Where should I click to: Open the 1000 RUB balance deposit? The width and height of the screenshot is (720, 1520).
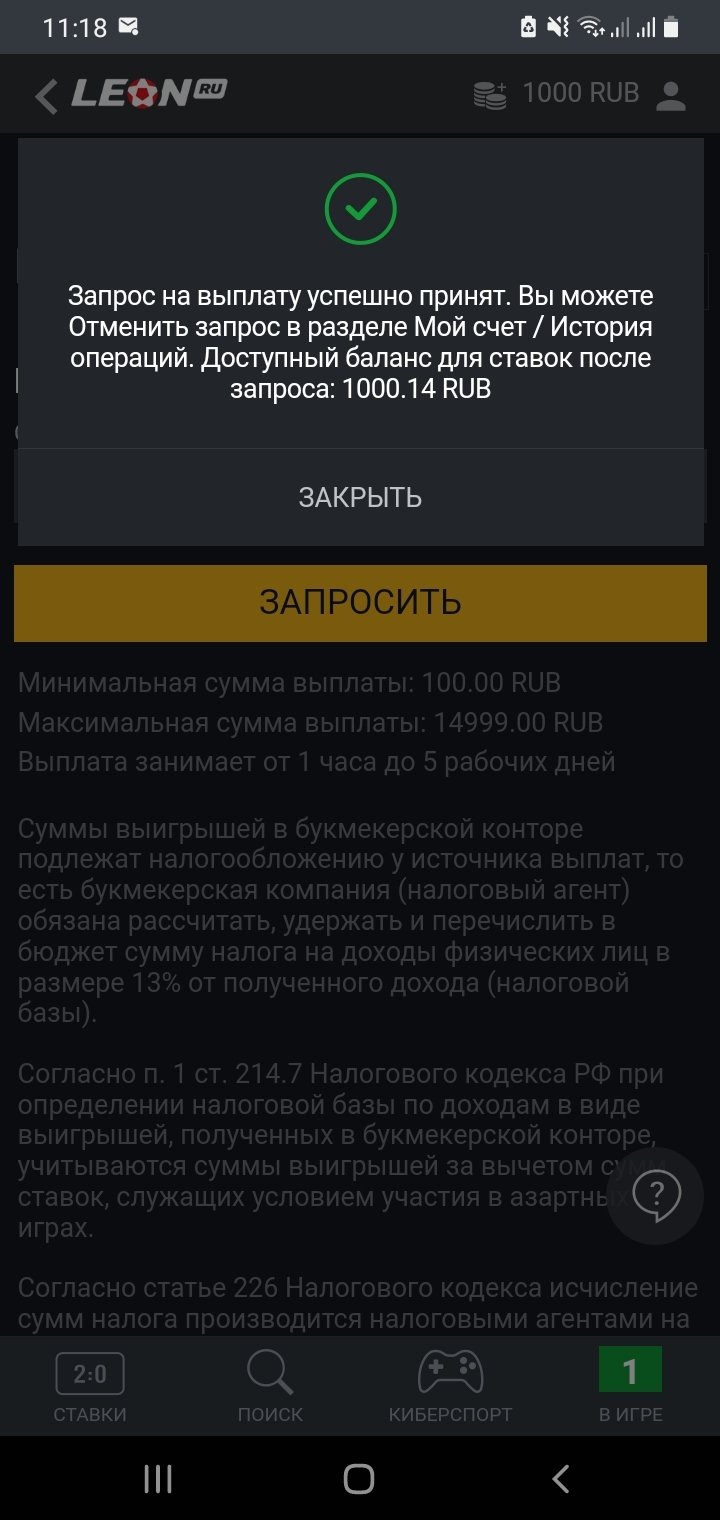[556, 94]
